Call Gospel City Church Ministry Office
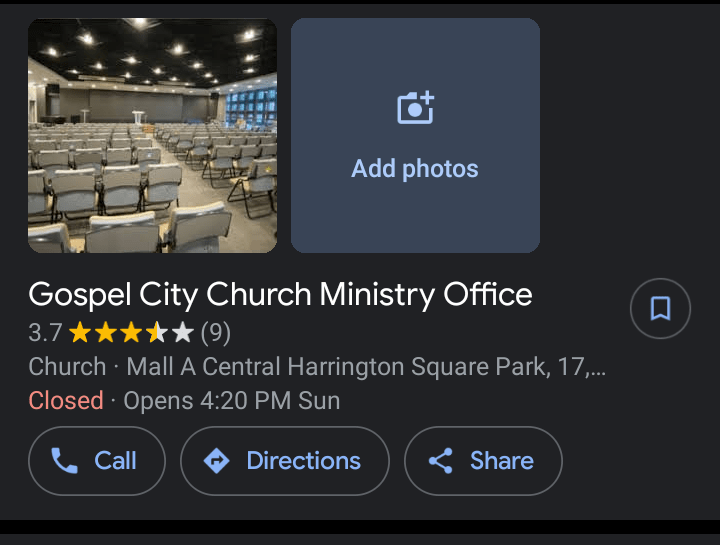Image resolution: width=720 pixels, height=545 pixels. click(97, 461)
